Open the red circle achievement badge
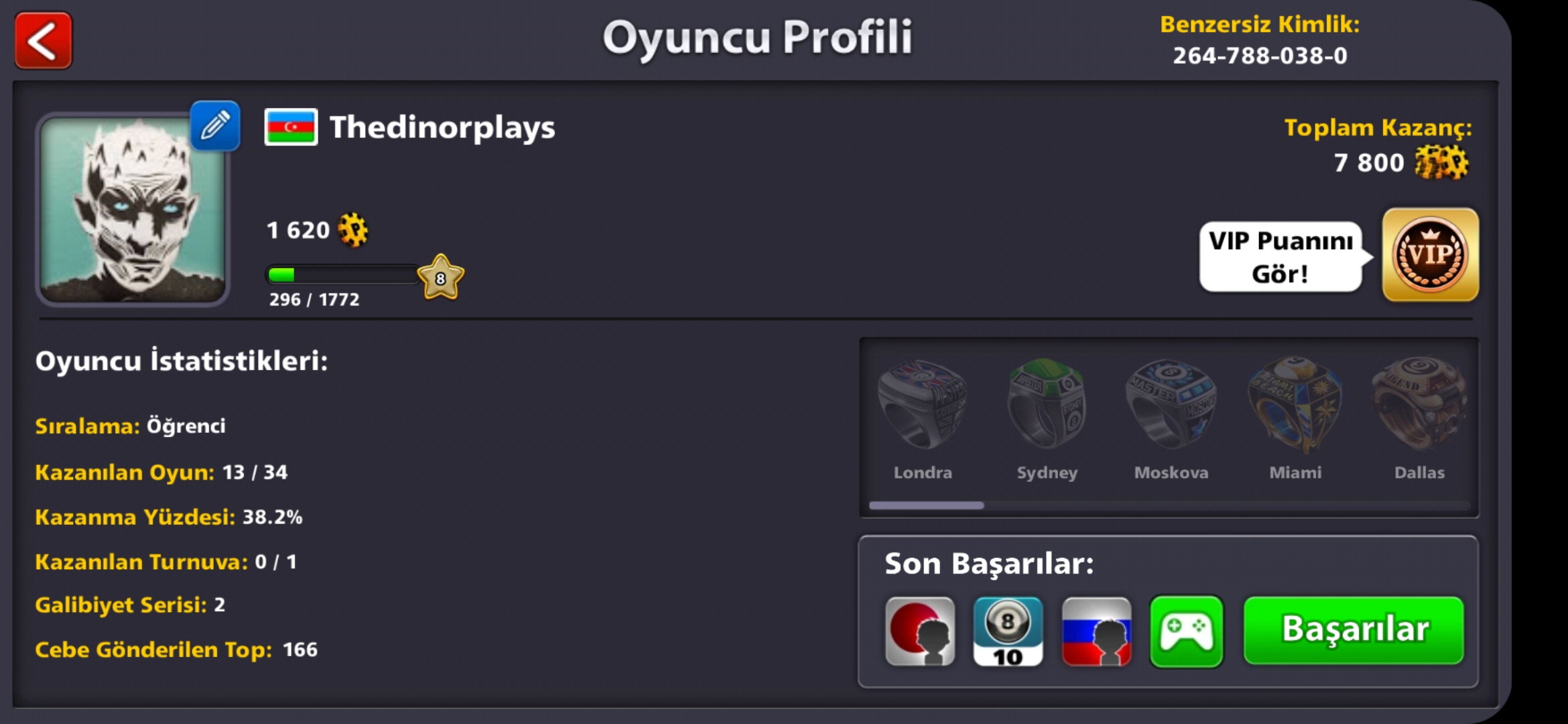Screen dimensions: 1568x724 point(920,631)
